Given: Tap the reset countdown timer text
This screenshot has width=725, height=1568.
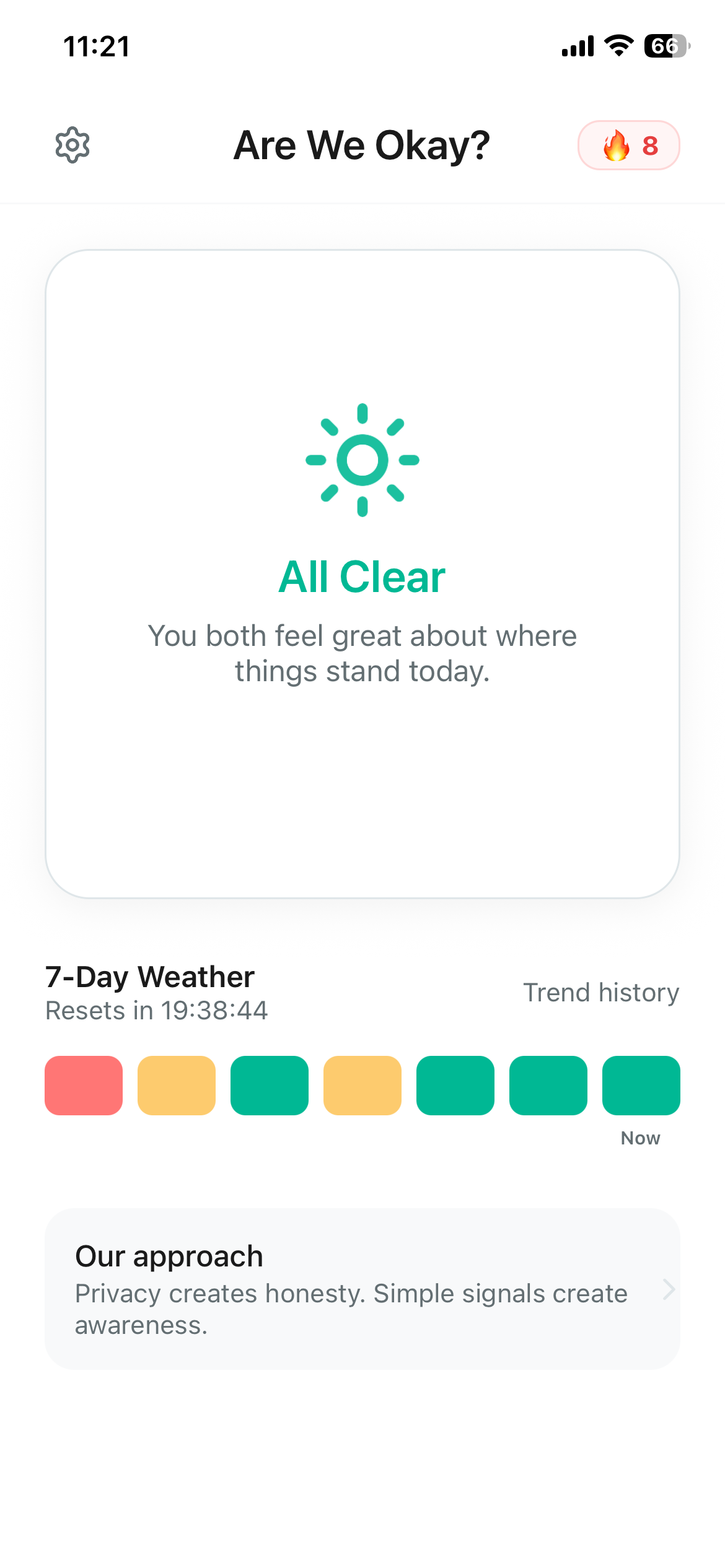Looking at the screenshot, I should tap(156, 1010).
